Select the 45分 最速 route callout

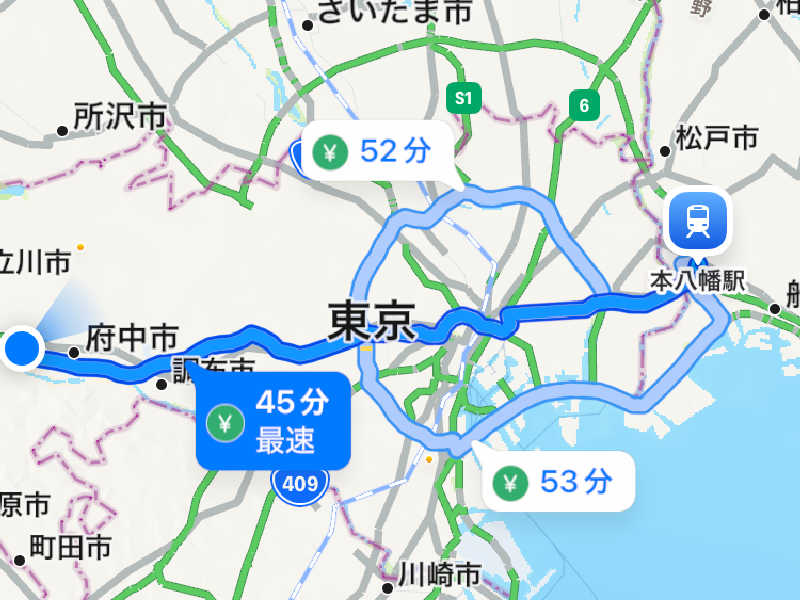272,421
